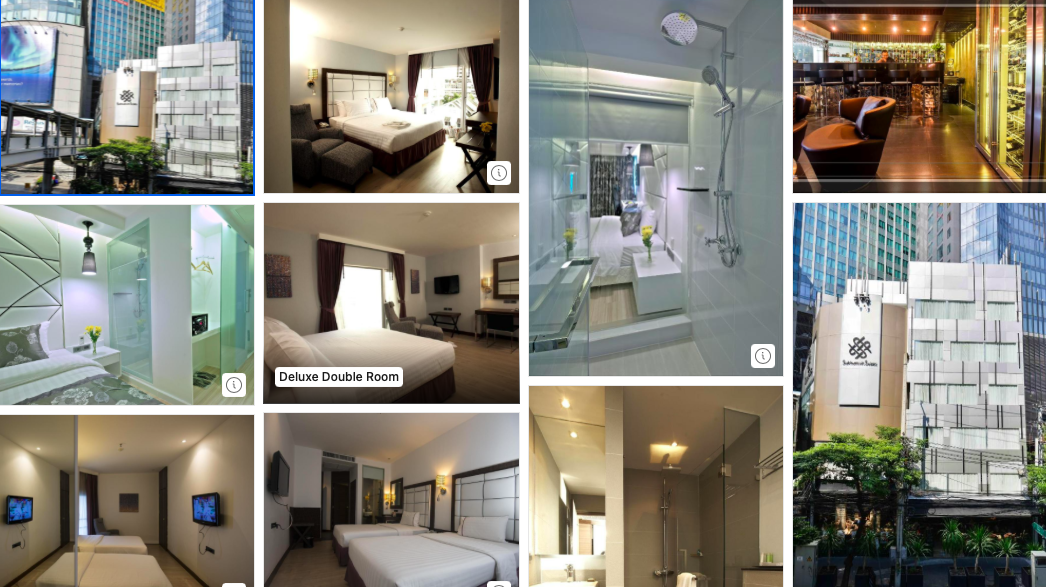This screenshot has height=587, width=1046.
Task: Show info for maroon-curtain bedroom photo
Action: point(499,173)
